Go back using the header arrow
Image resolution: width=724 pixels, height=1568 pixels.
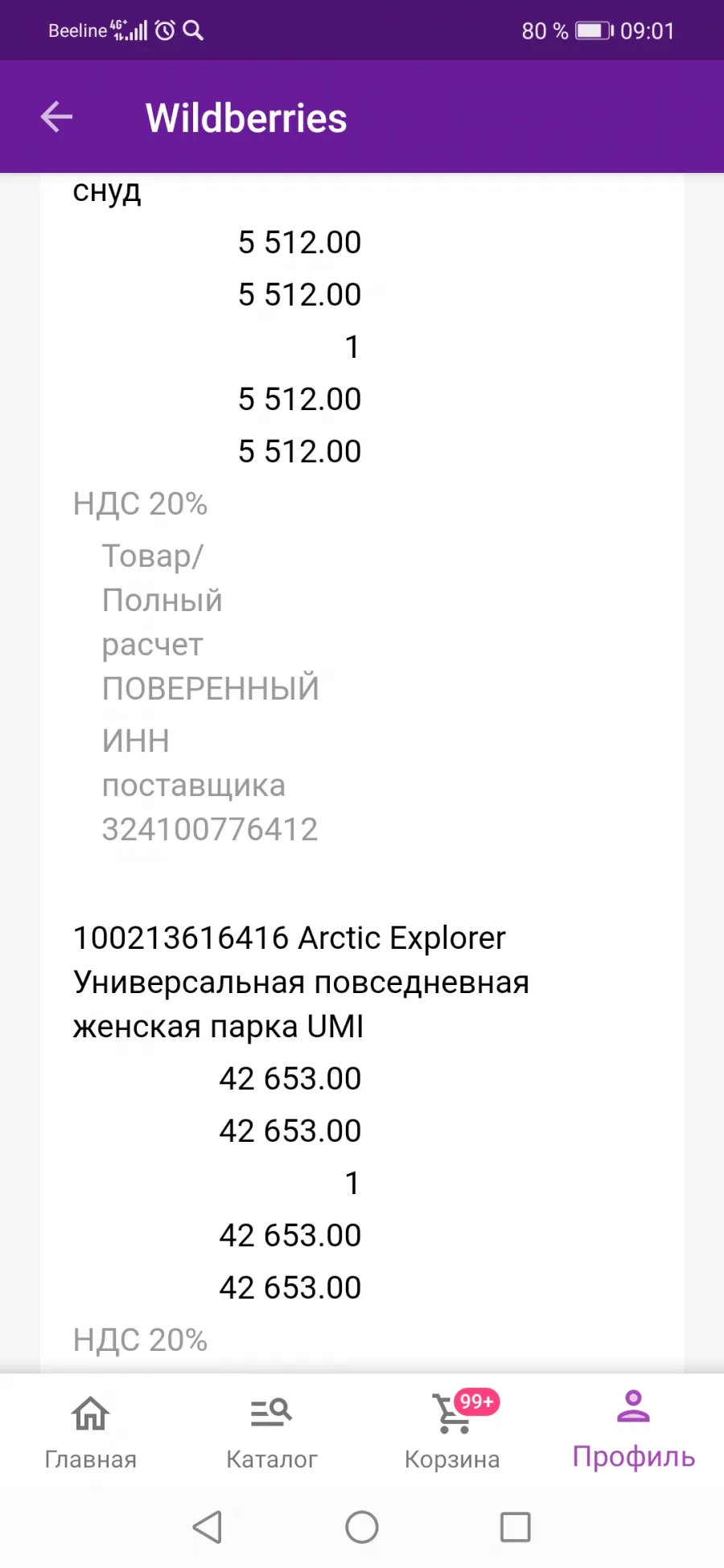pos(56,117)
